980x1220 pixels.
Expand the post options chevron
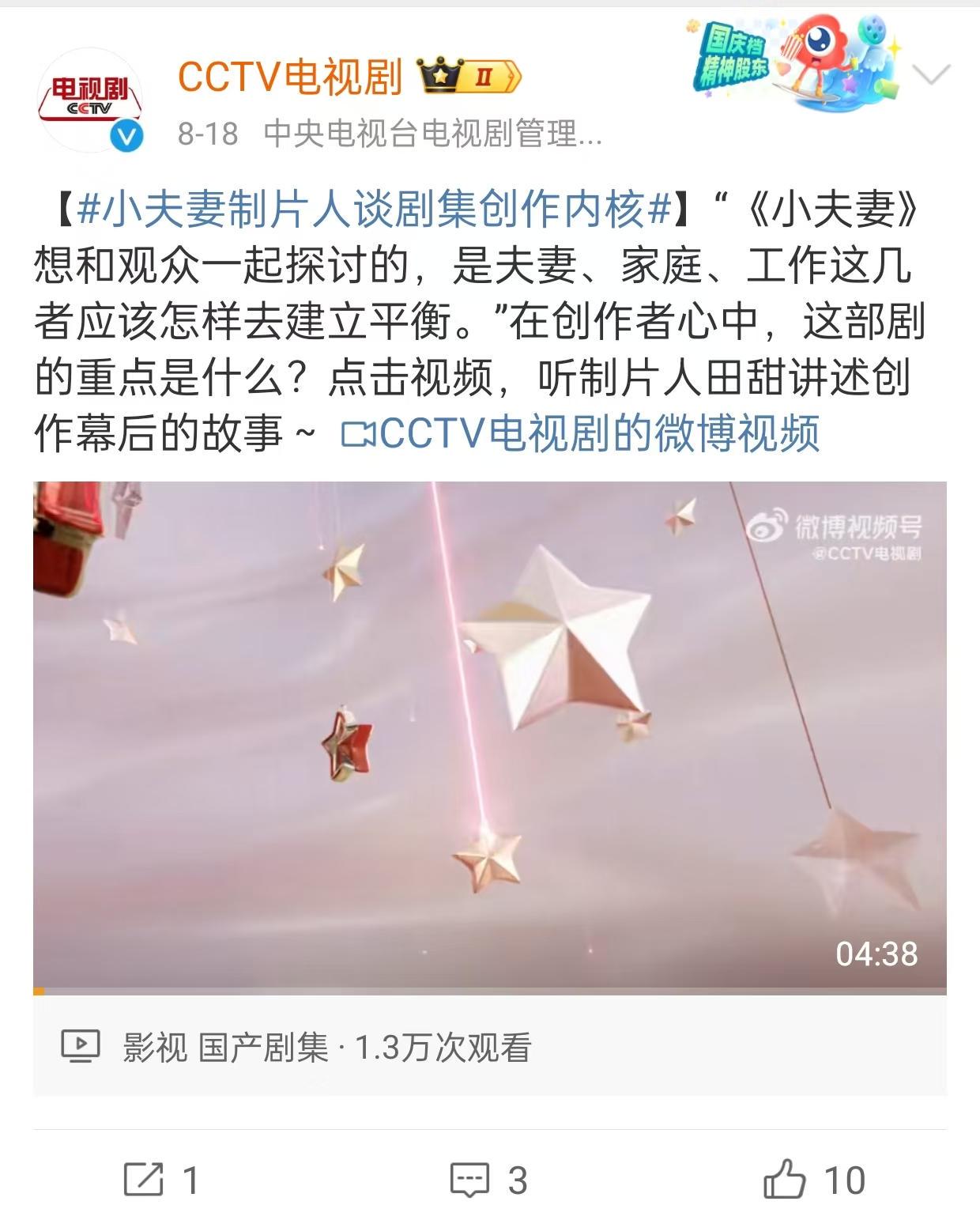[x=932, y=75]
